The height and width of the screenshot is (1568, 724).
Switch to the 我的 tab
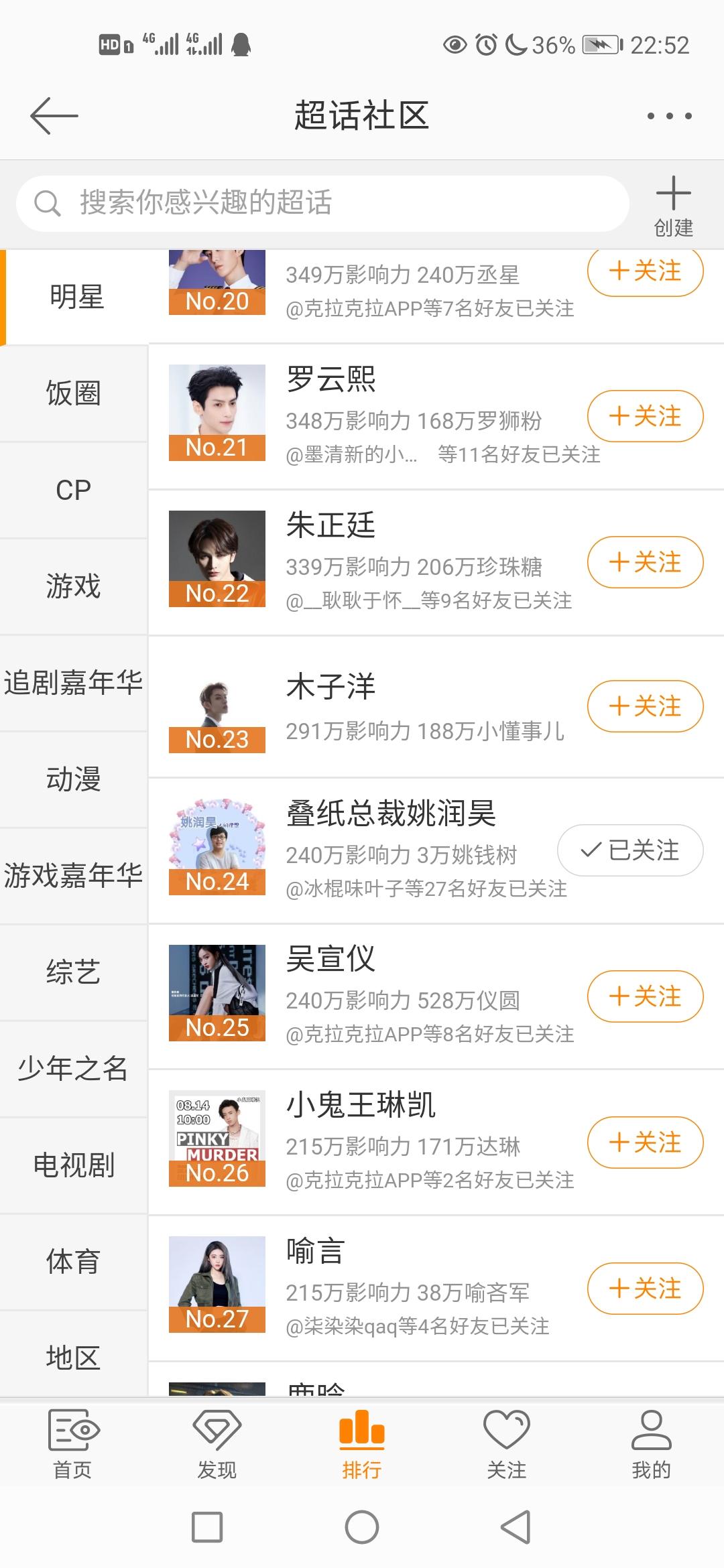[x=652, y=1445]
